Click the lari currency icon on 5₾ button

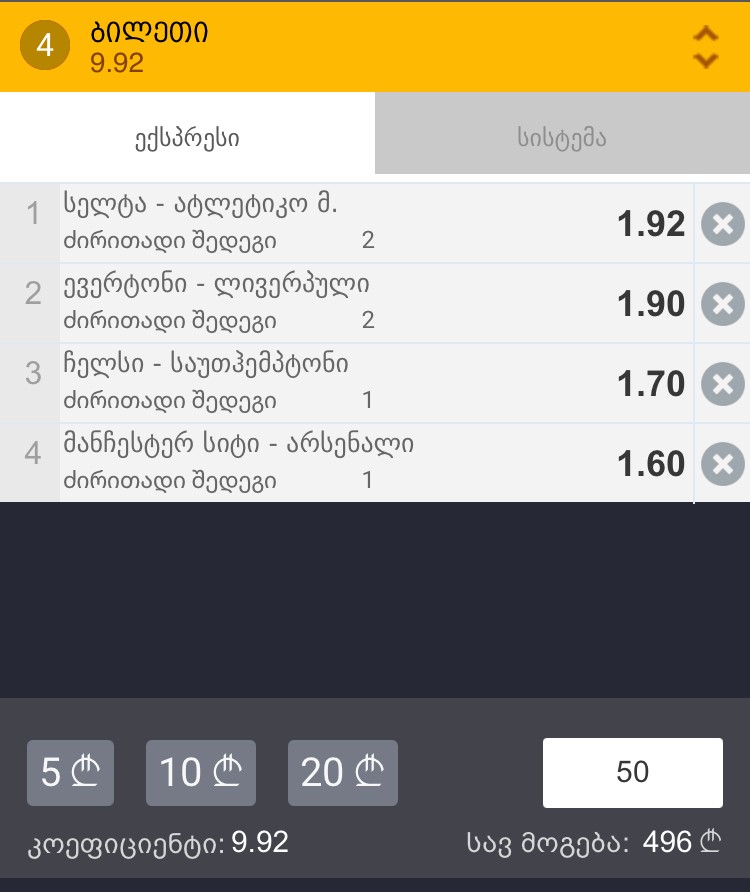[85, 772]
